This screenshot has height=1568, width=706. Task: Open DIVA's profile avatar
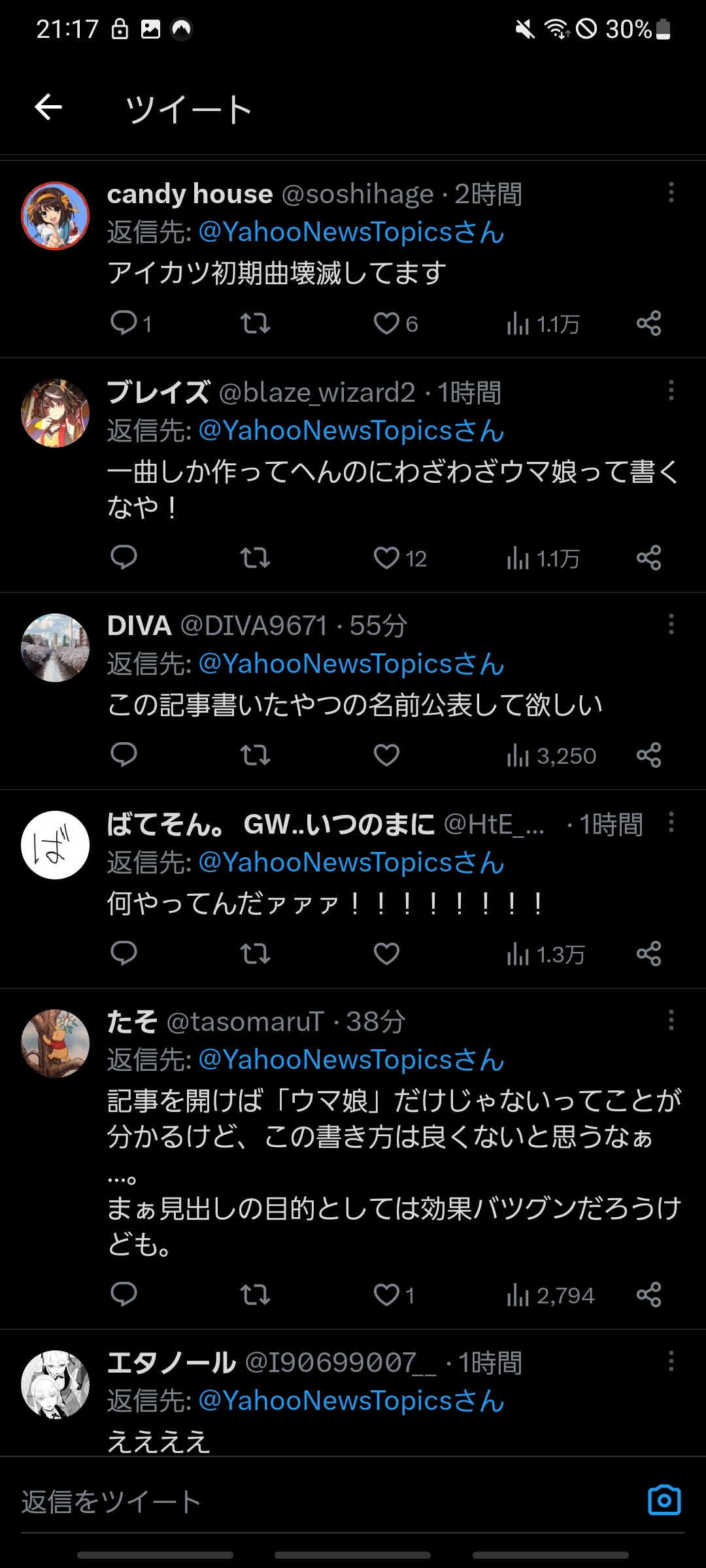point(56,647)
